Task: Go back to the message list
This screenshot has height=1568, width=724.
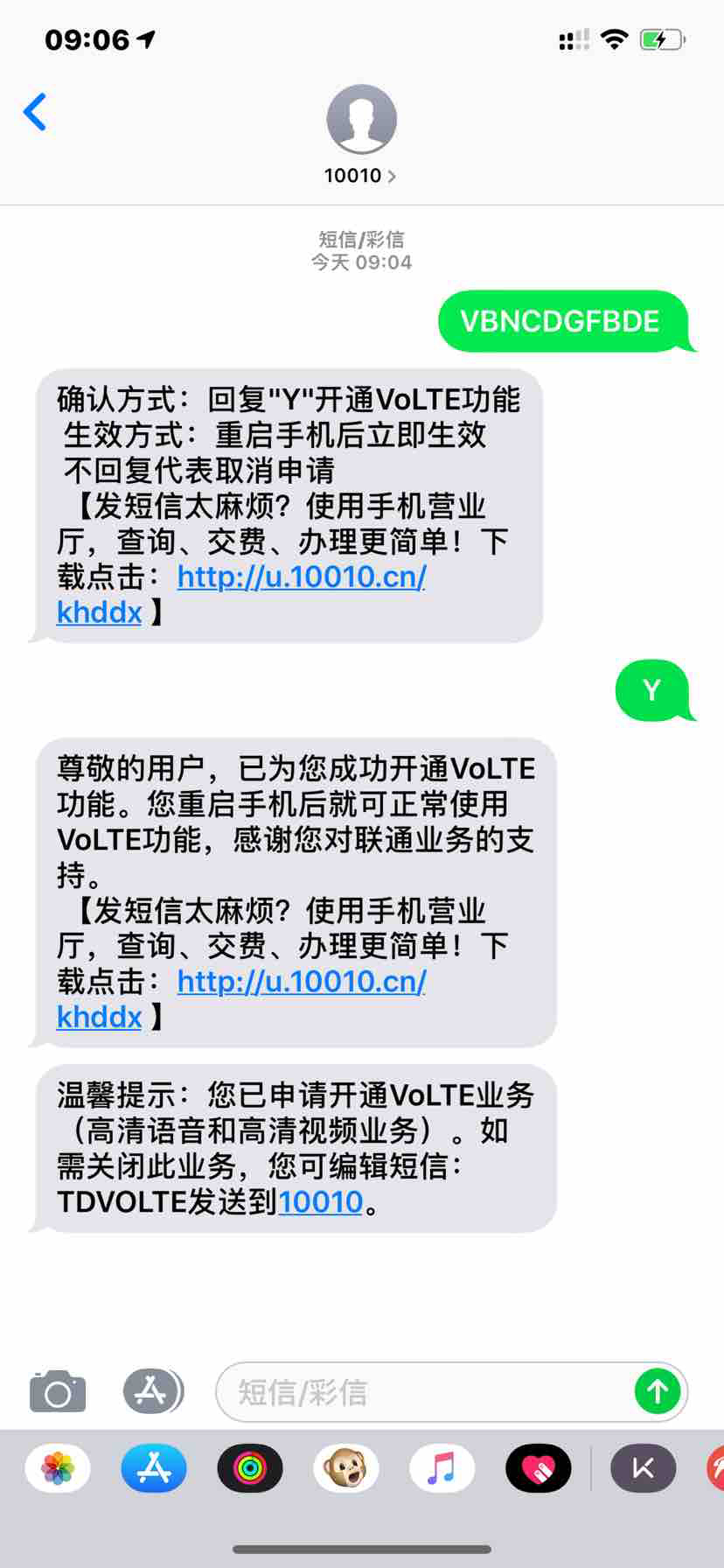Action: pyautogui.click(x=35, y=112)
